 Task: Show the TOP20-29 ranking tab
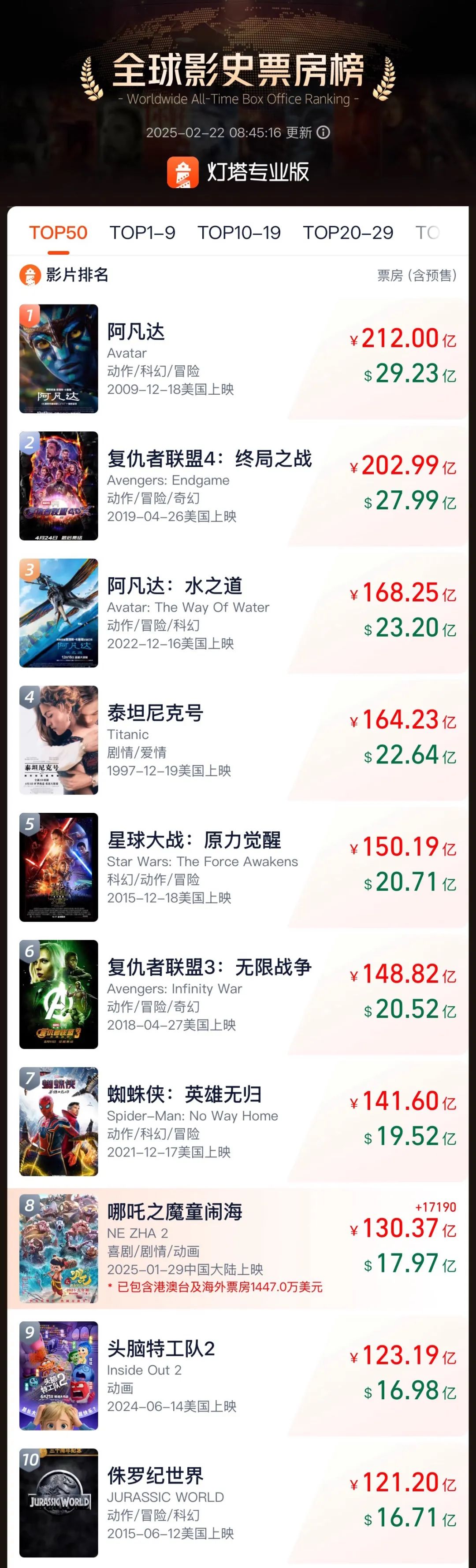pyautogui.click(x=348, y=233)
